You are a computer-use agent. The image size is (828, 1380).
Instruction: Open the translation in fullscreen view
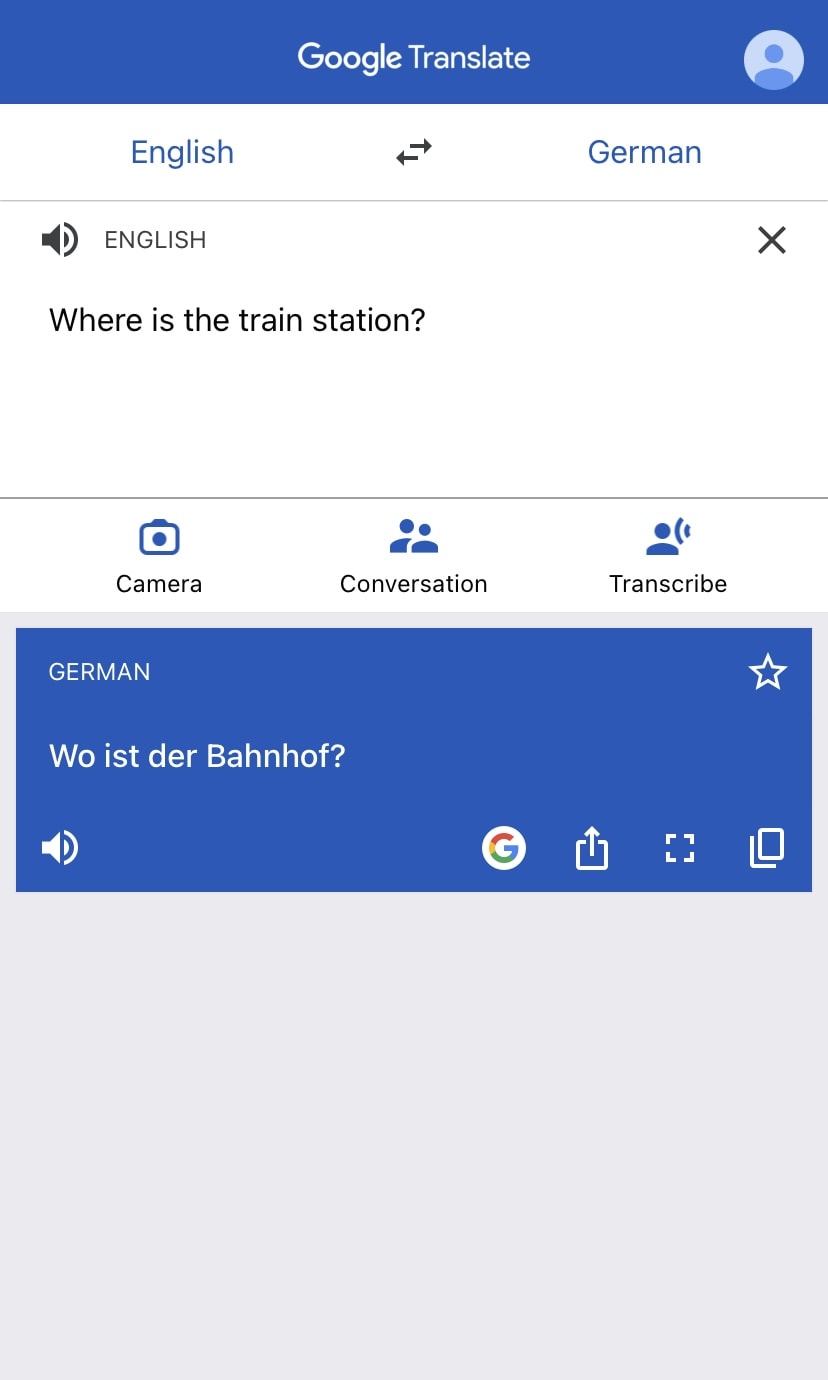tap(679, 847)
